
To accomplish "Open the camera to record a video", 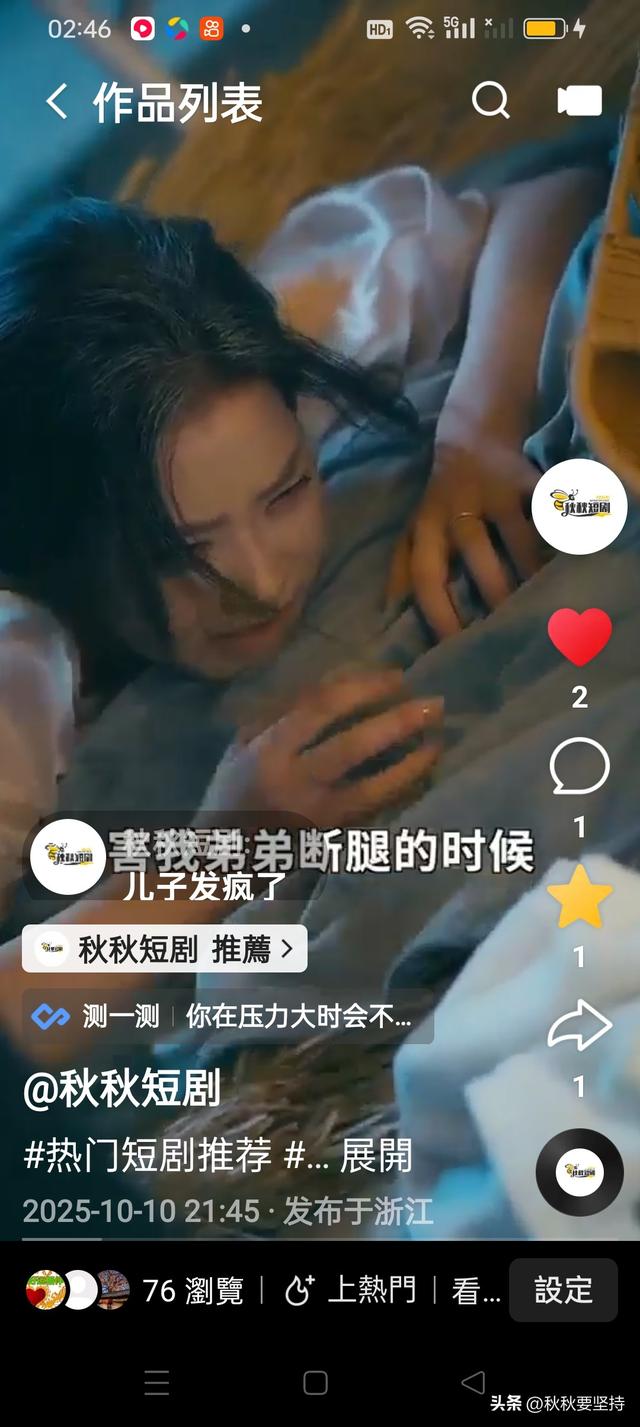I will pos(579,101).
